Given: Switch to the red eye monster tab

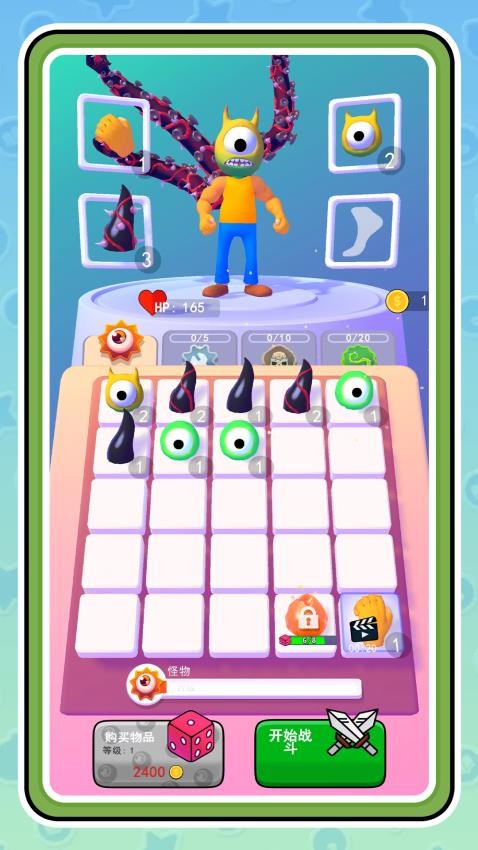Looking at the screenshot, I should pos(120,348).
